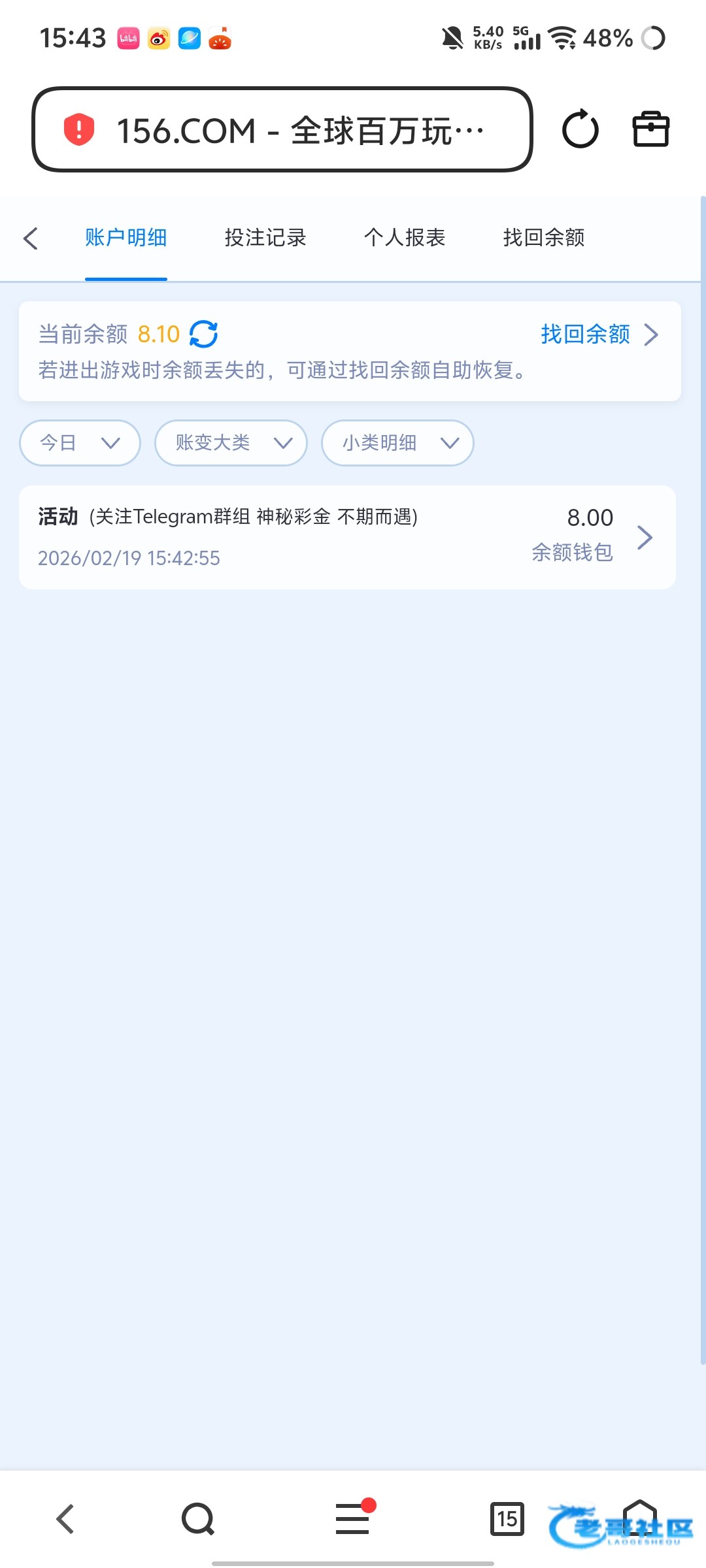This screenshot has height=1568, width=706.
Task: Open browser search from the bottom bar
Action: [198, 1519]
